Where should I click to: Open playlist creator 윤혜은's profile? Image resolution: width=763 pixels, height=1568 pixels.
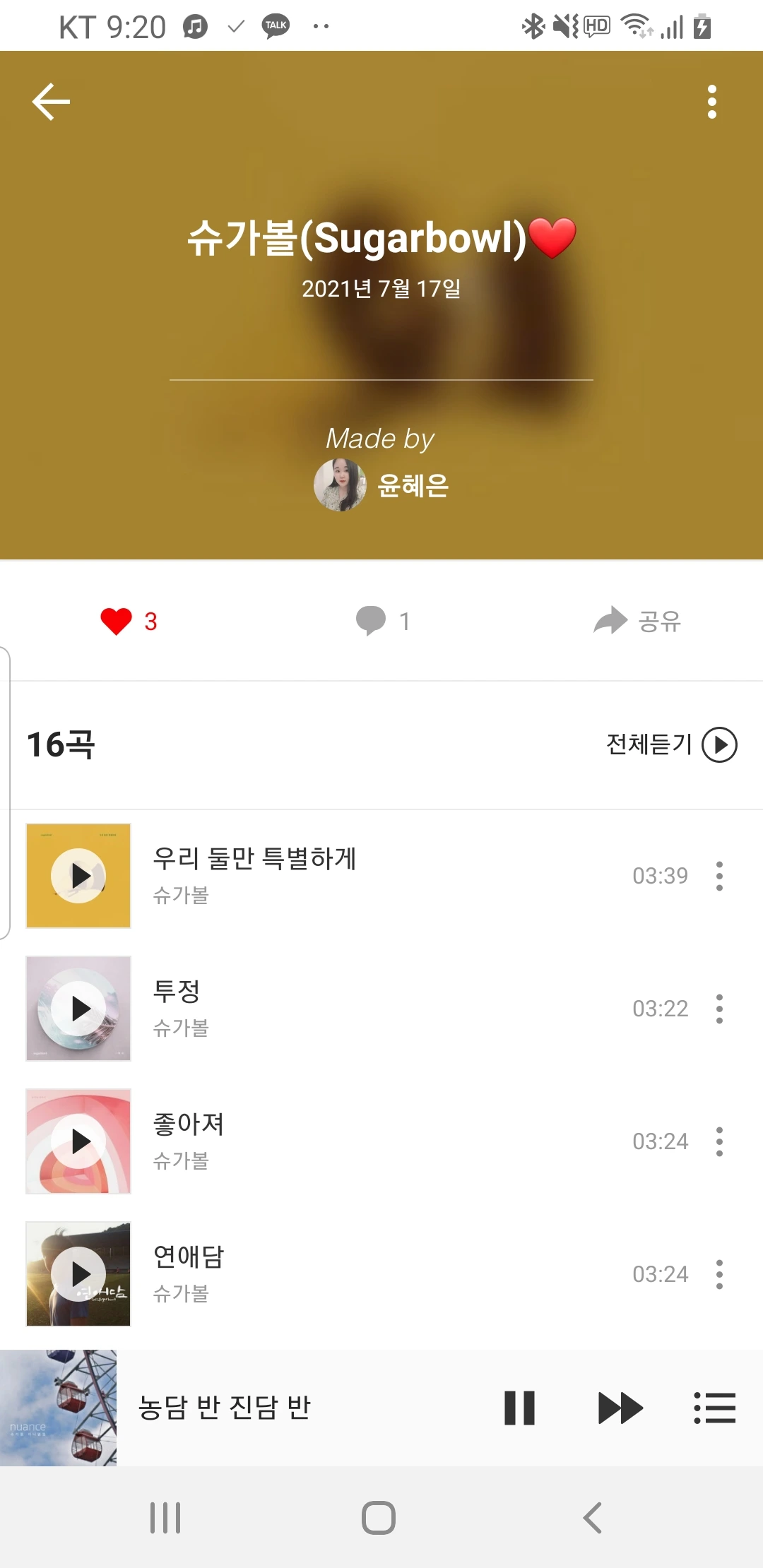[381, 485]
